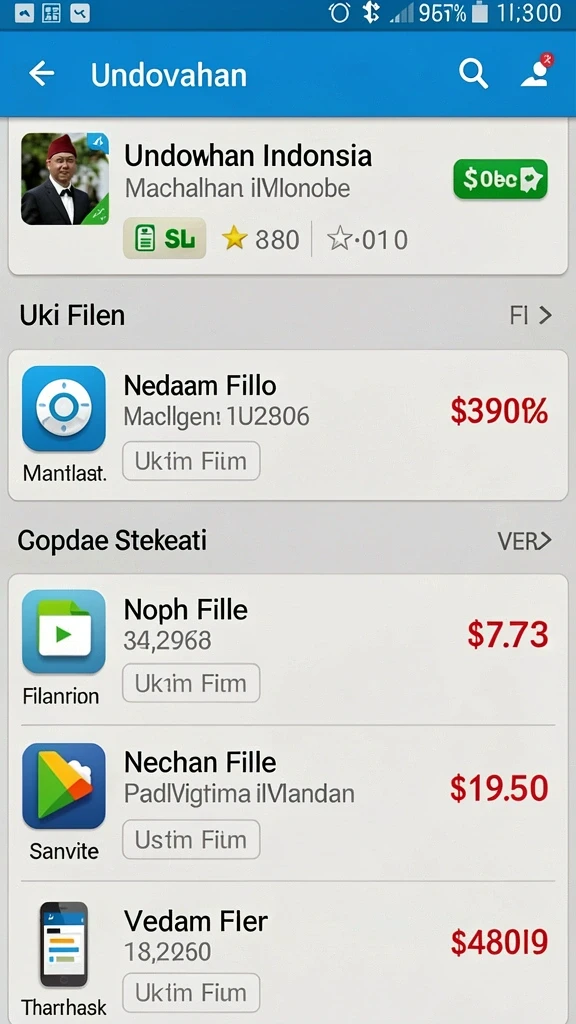Tap Ustm Fium under Nechan Fille
The height and width of the screenshot is (1024, 576).
click(x=191, y=839)
